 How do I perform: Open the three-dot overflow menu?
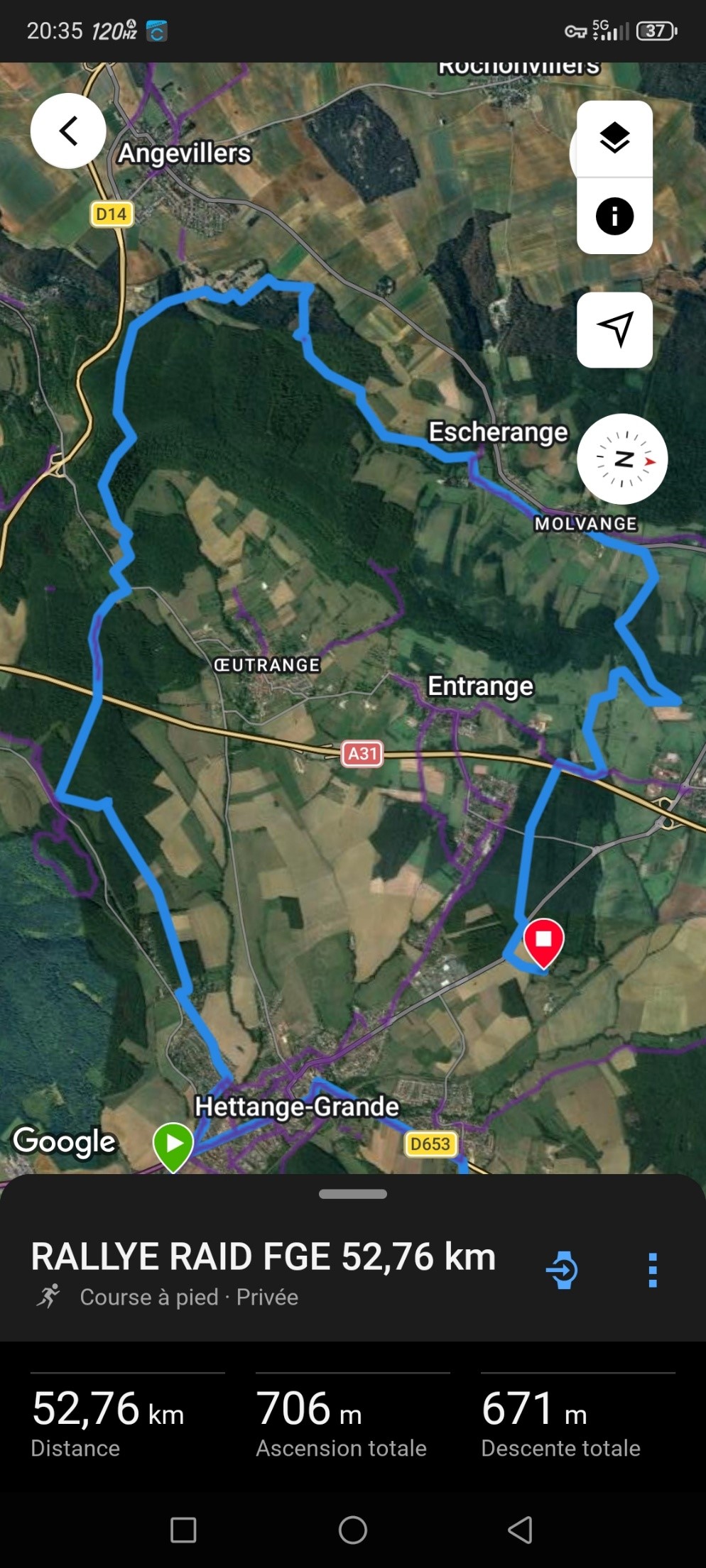click(x=652, y=1270)
